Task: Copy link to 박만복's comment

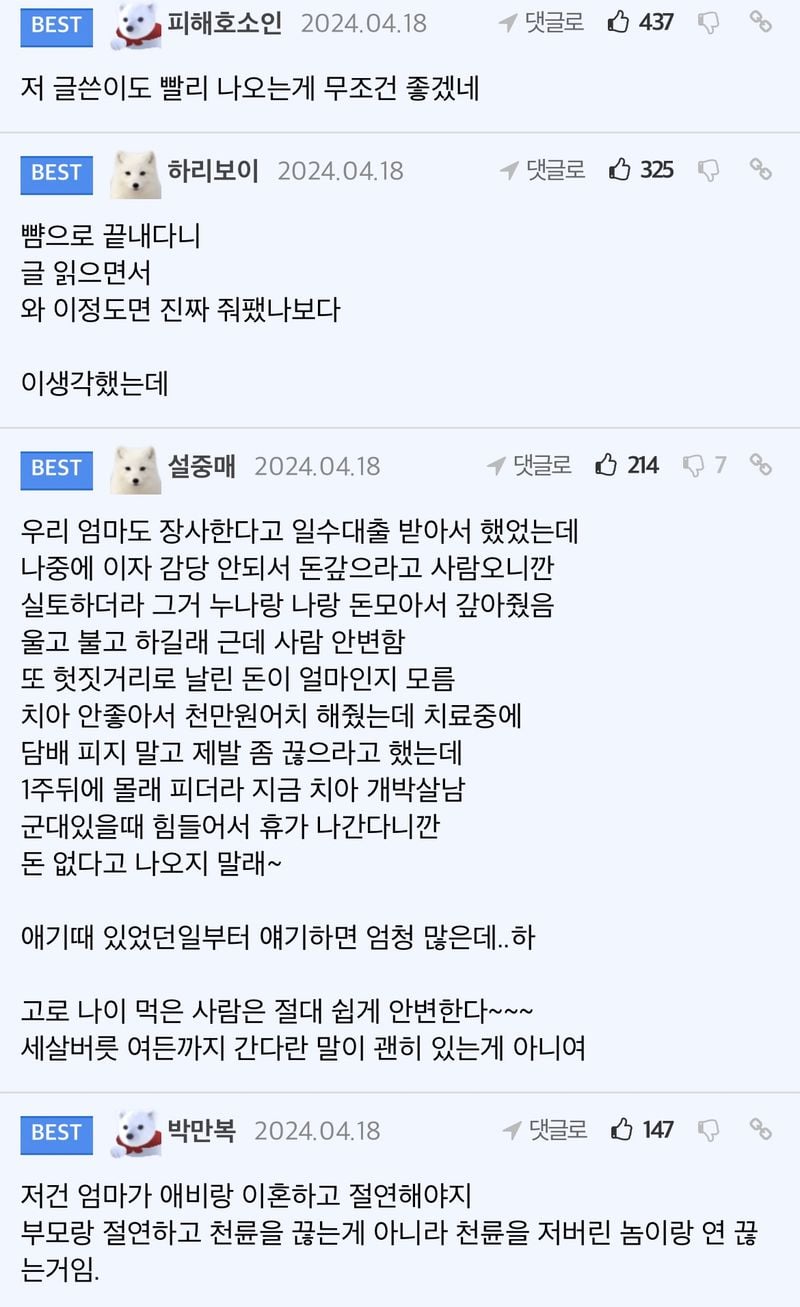Action: [761, 1130]
